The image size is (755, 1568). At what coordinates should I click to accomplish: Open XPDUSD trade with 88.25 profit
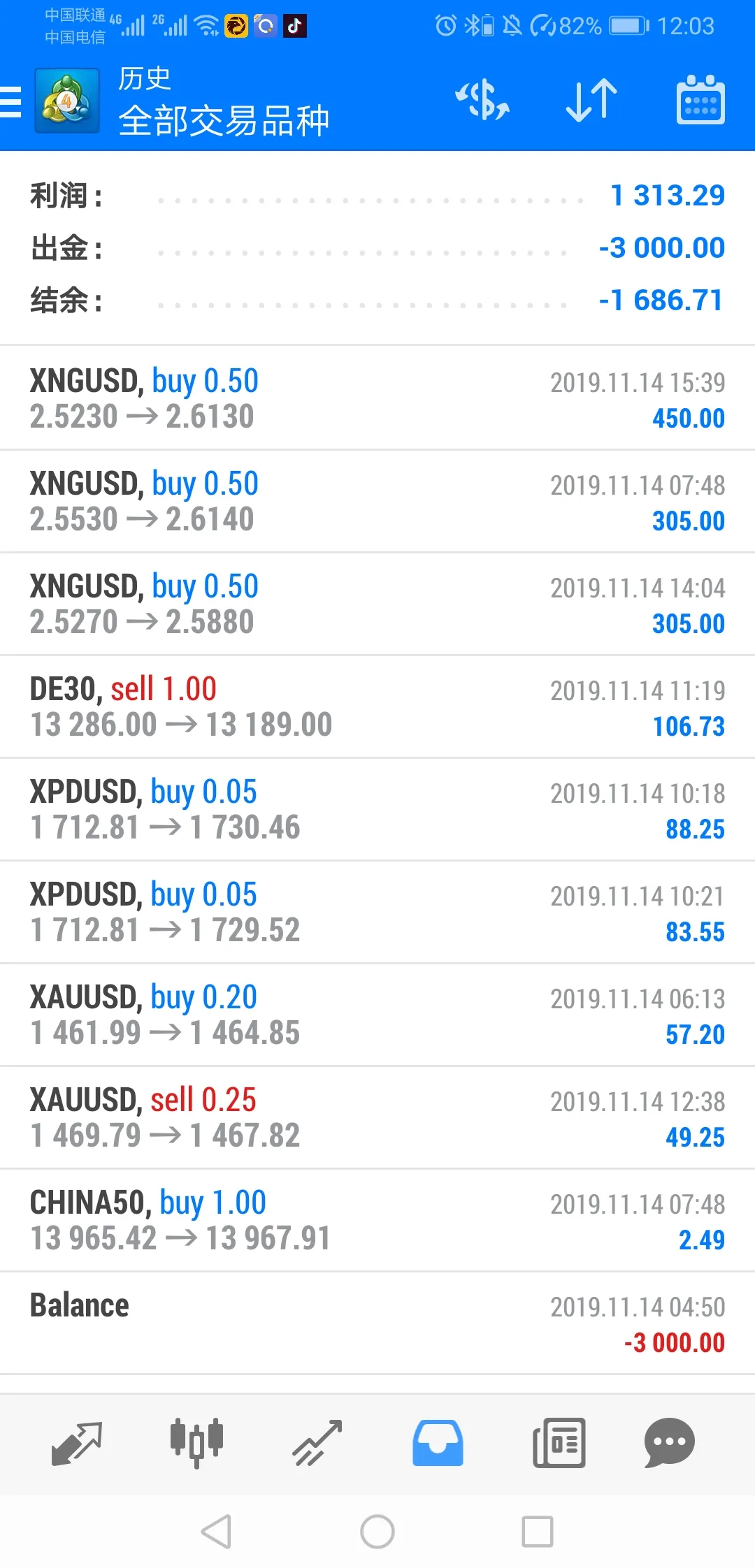377,809
